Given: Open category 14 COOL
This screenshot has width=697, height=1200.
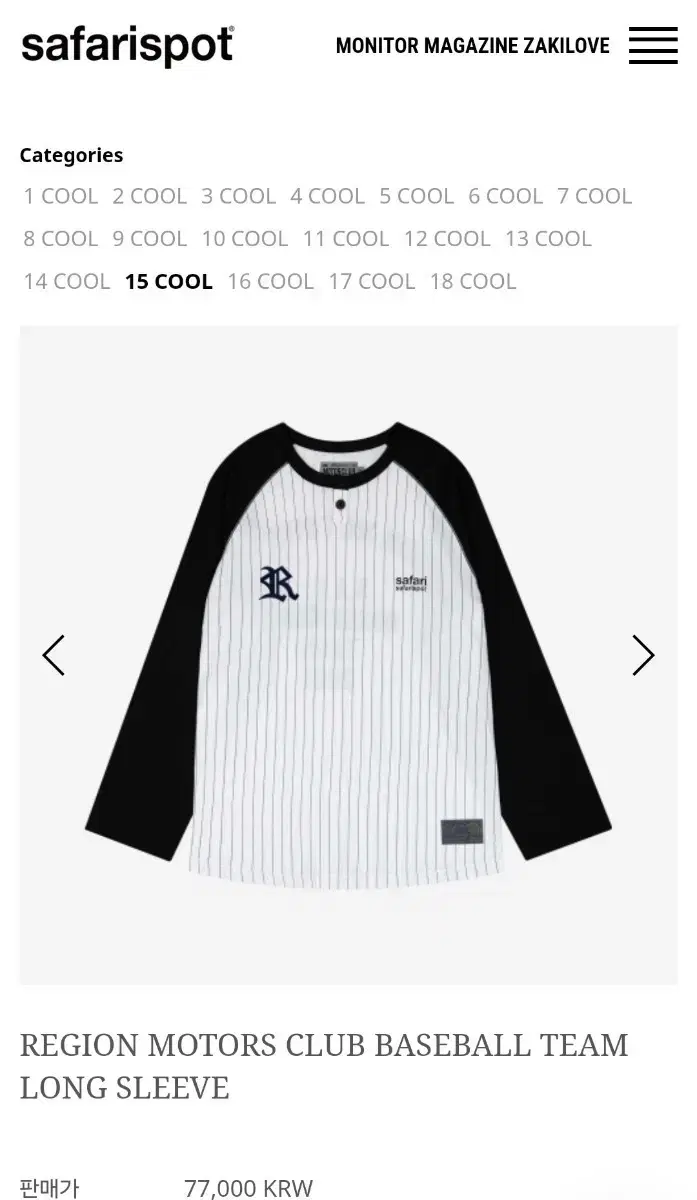Looking at the screenshot, I should pos(67,282).
